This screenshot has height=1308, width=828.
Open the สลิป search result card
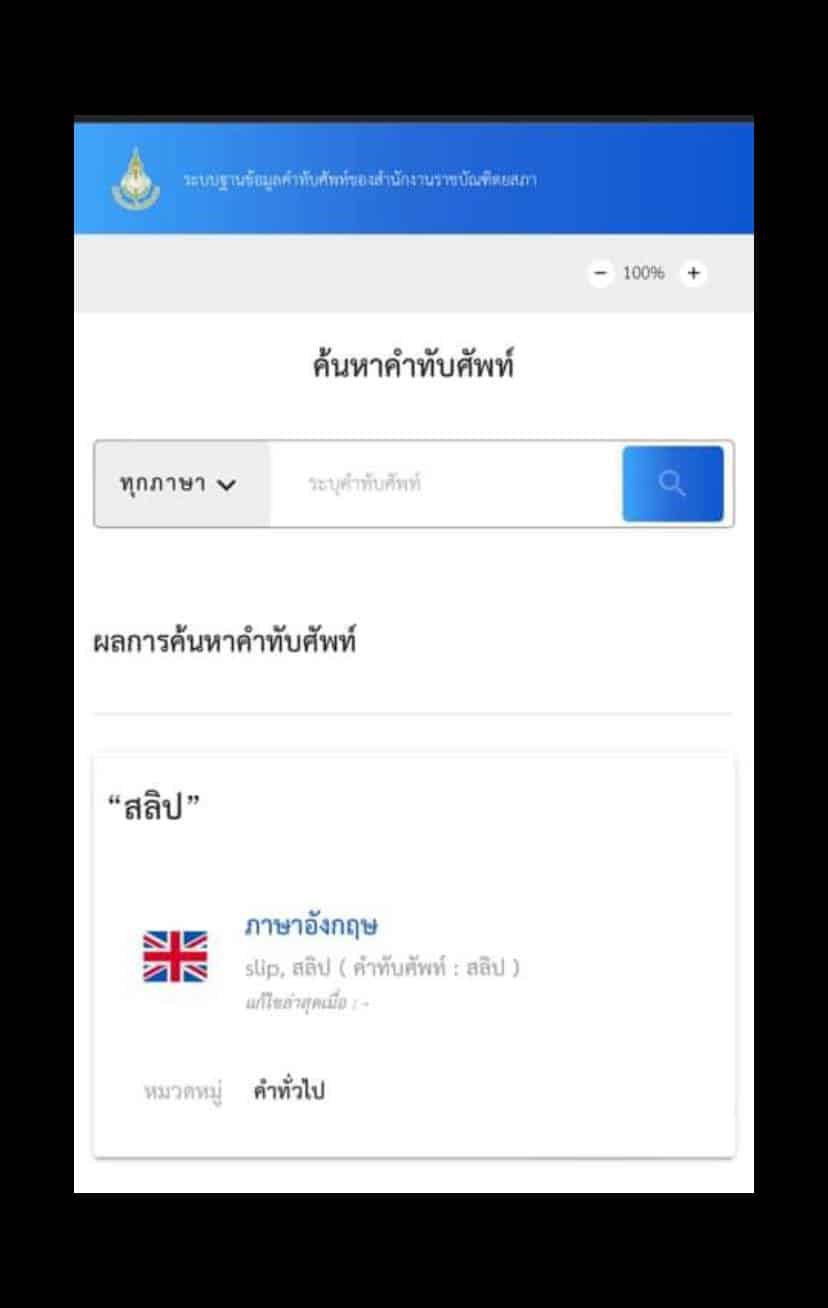tap(414, 955)
